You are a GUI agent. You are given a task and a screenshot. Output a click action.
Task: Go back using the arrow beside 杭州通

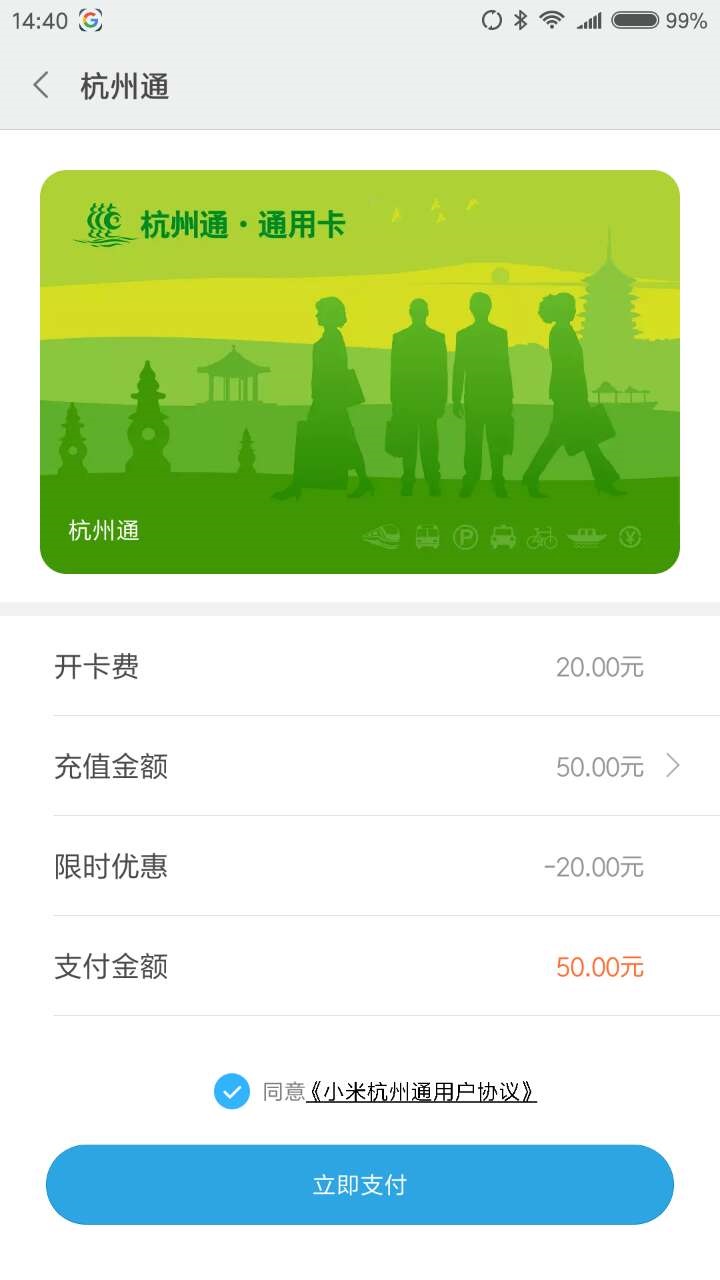coord(39,86)
